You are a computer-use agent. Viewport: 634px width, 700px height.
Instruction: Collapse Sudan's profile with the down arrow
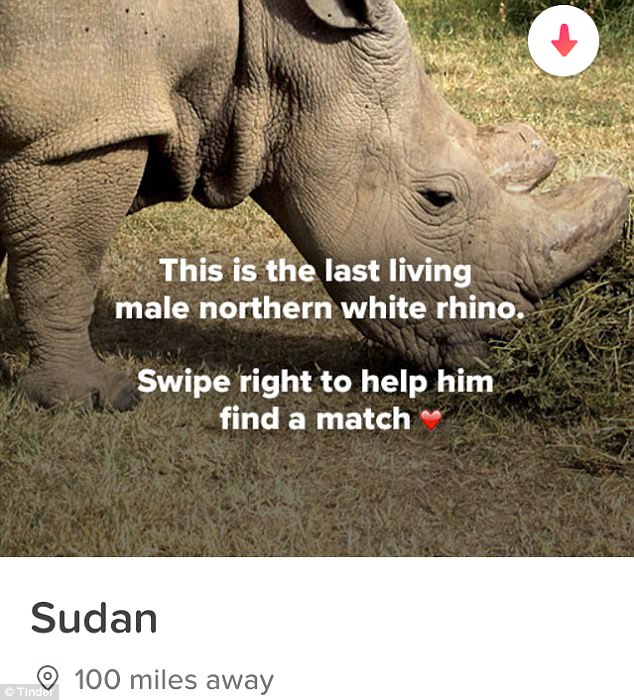tap(563, 40)
